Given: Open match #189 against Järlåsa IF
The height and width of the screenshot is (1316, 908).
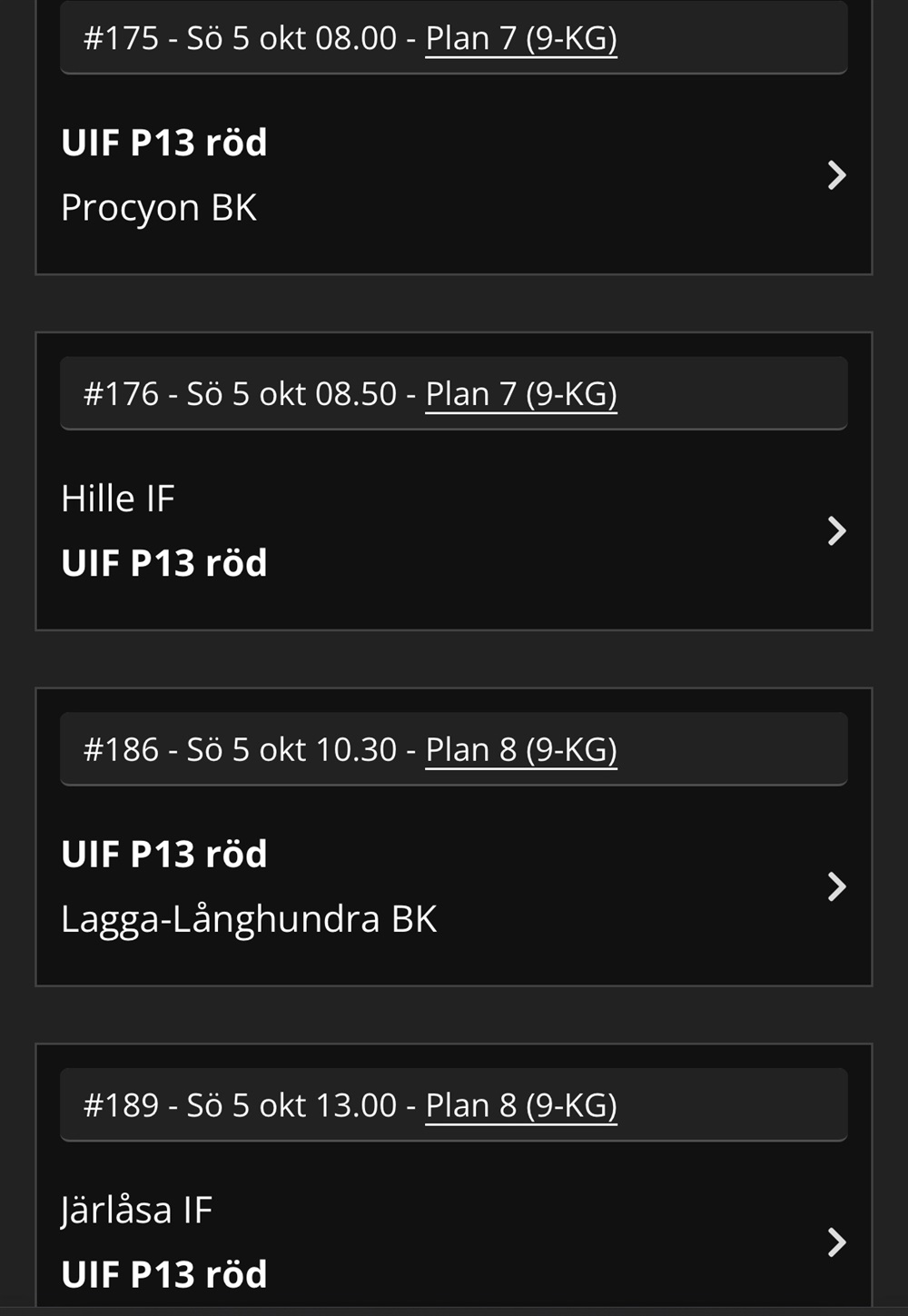Looking at the screenshot, I should [835, 1242].
